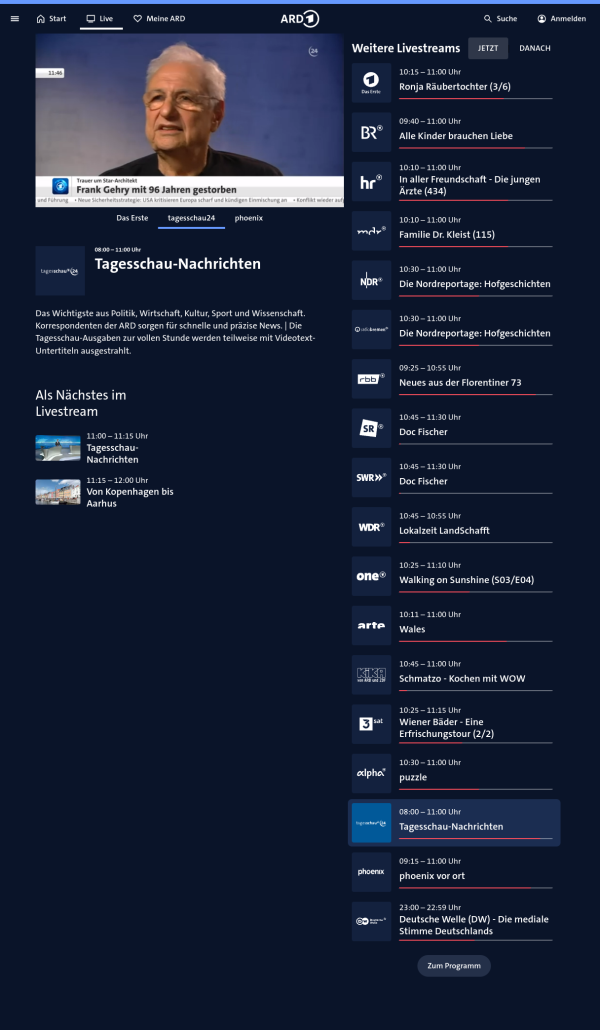Open the Suche search
Image resolution: width=600 pixels, height=1030 pixels.
500,18
